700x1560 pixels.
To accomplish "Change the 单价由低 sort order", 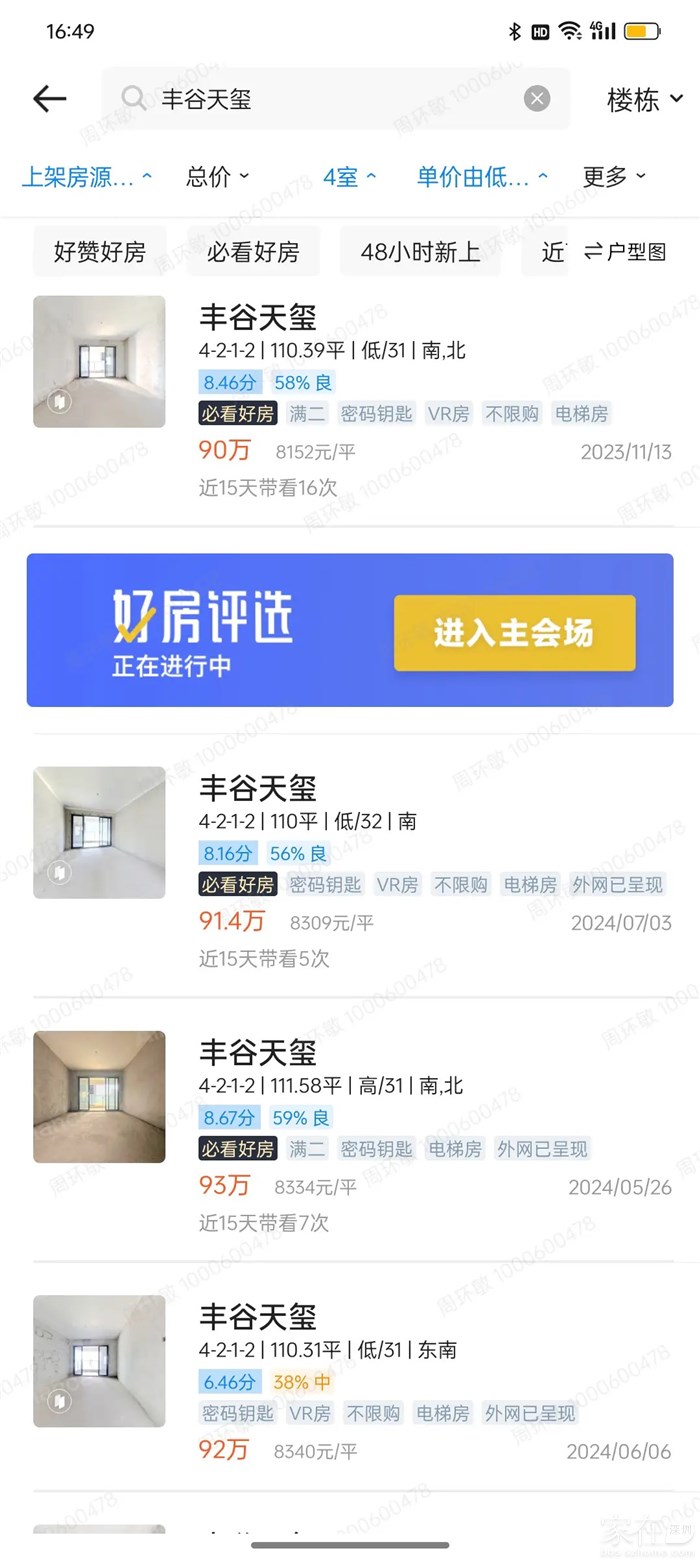I will click(x=482, y=177).
